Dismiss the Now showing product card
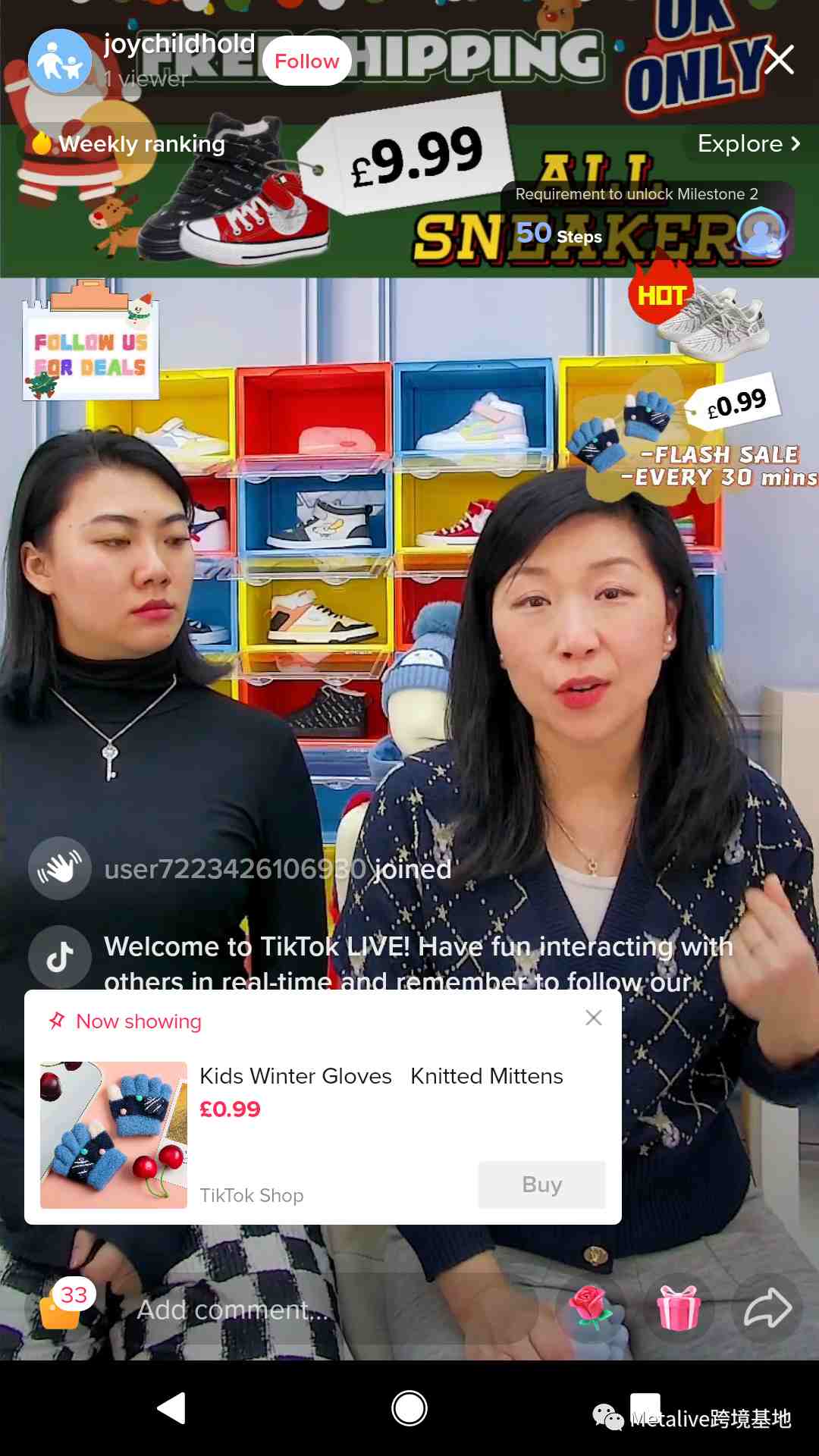 (594, 1018)
